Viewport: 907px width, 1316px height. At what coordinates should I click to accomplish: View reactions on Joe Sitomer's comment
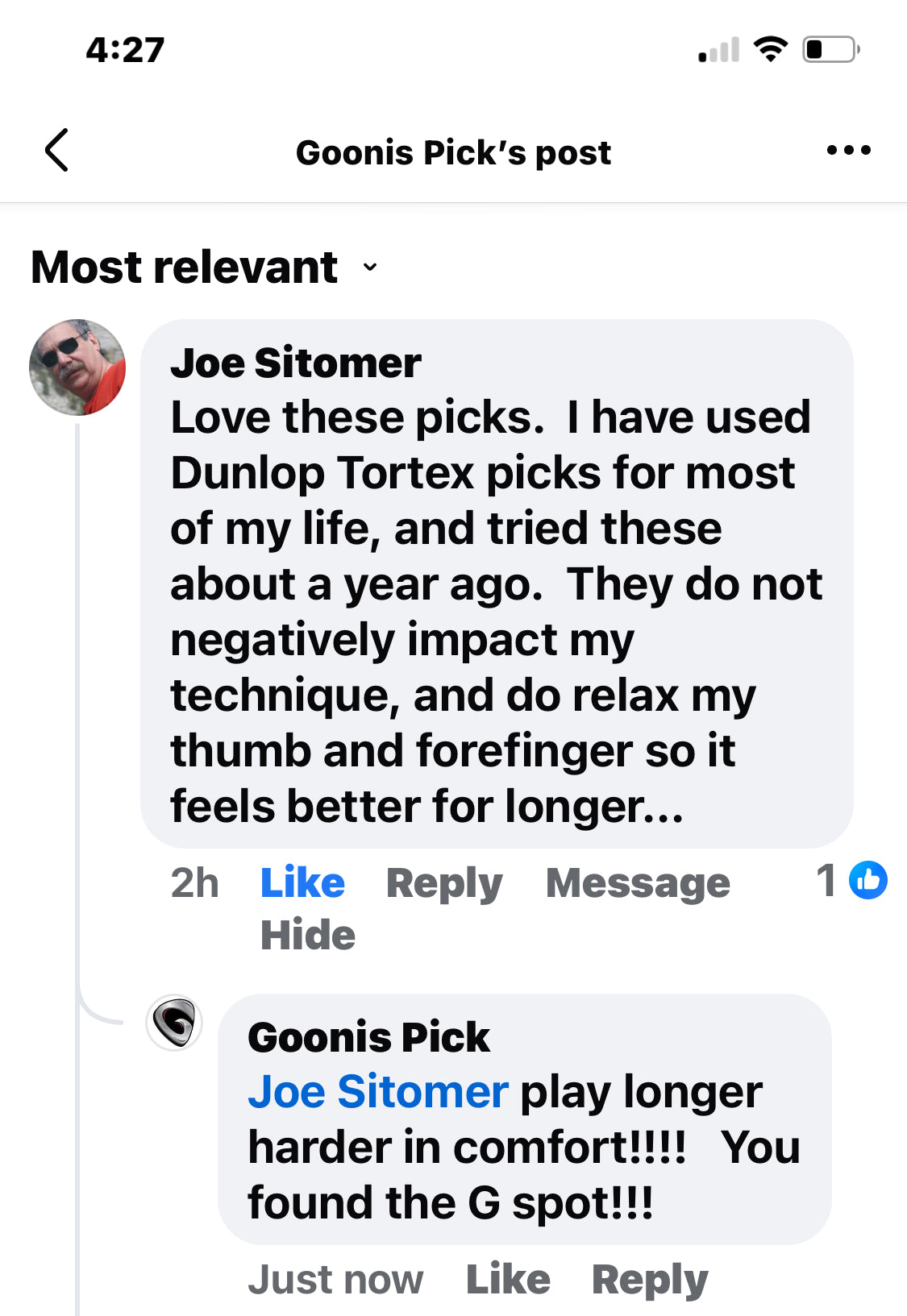[853, 880]
